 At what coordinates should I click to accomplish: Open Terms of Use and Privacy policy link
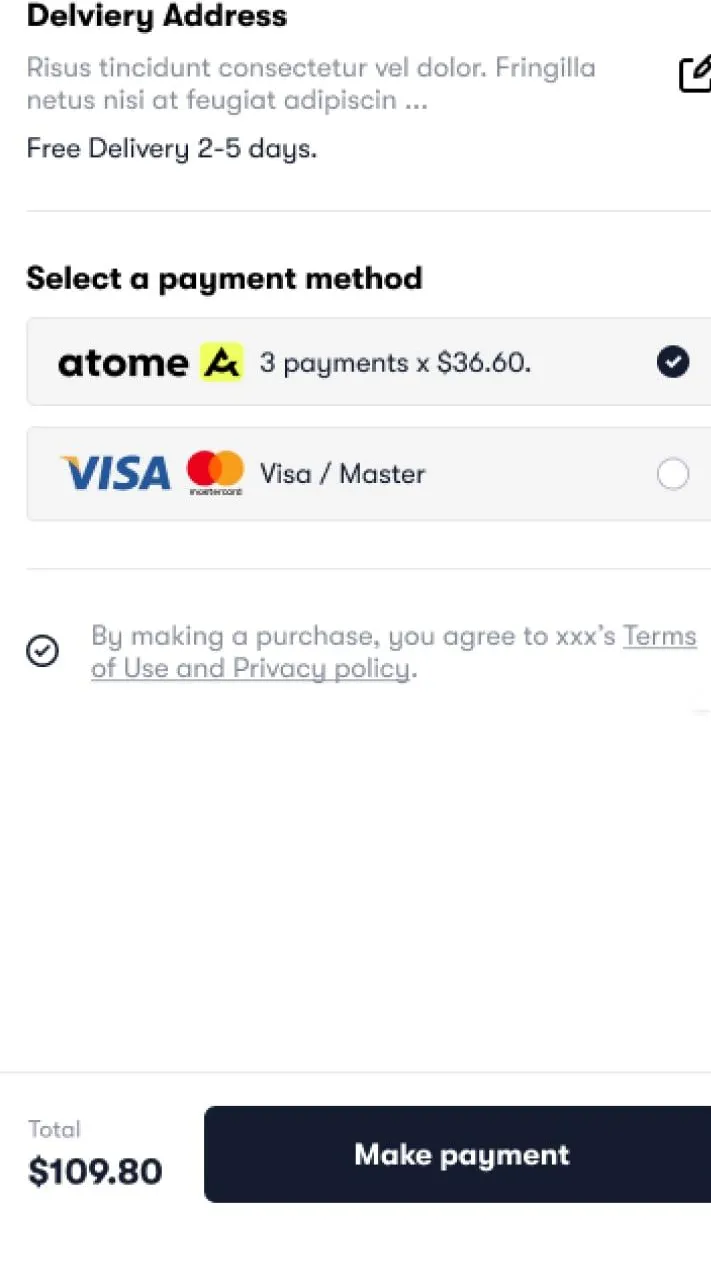click(393, 652)
